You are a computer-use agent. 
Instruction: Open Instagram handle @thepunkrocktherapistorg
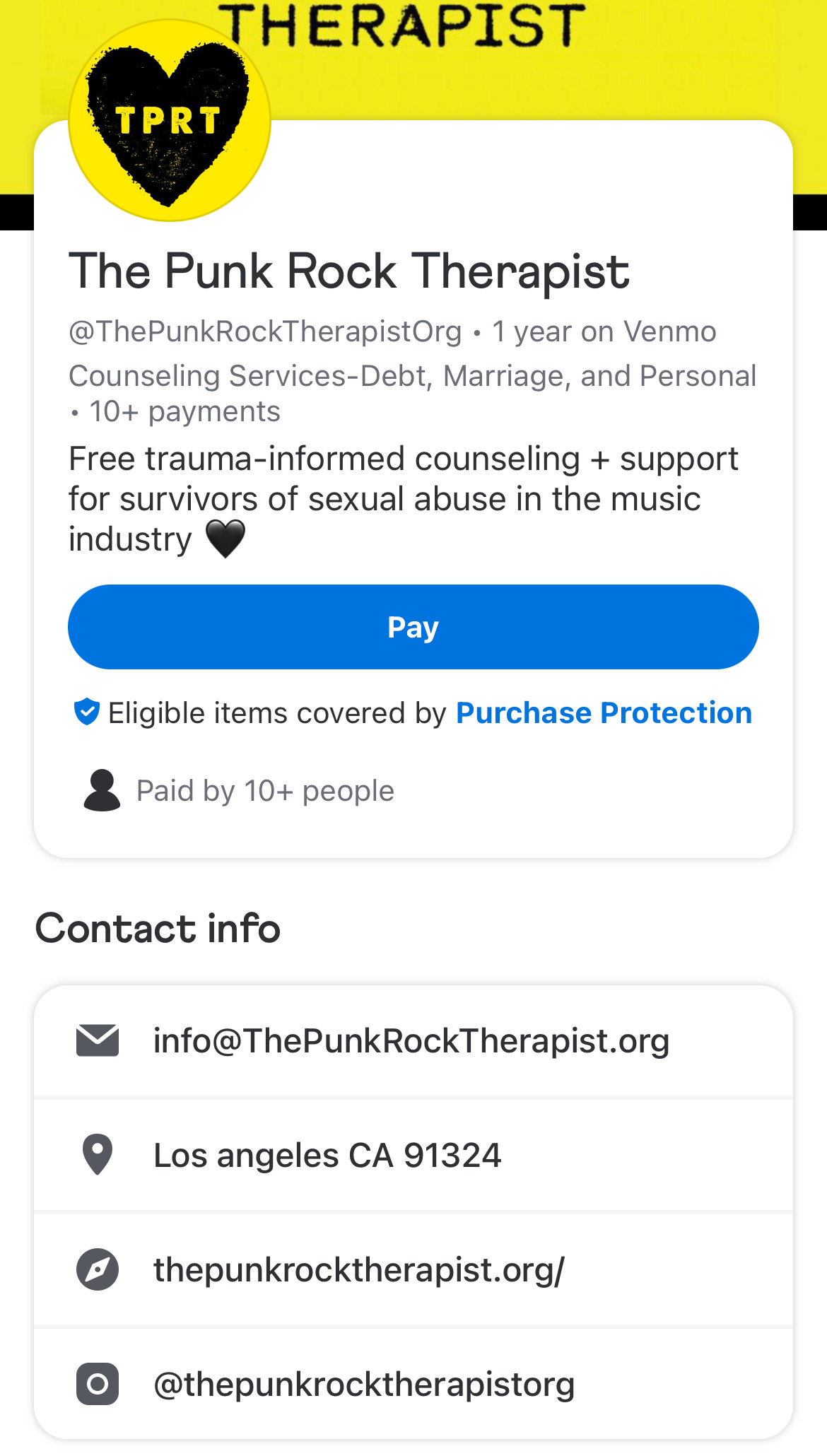[363, 1384]
